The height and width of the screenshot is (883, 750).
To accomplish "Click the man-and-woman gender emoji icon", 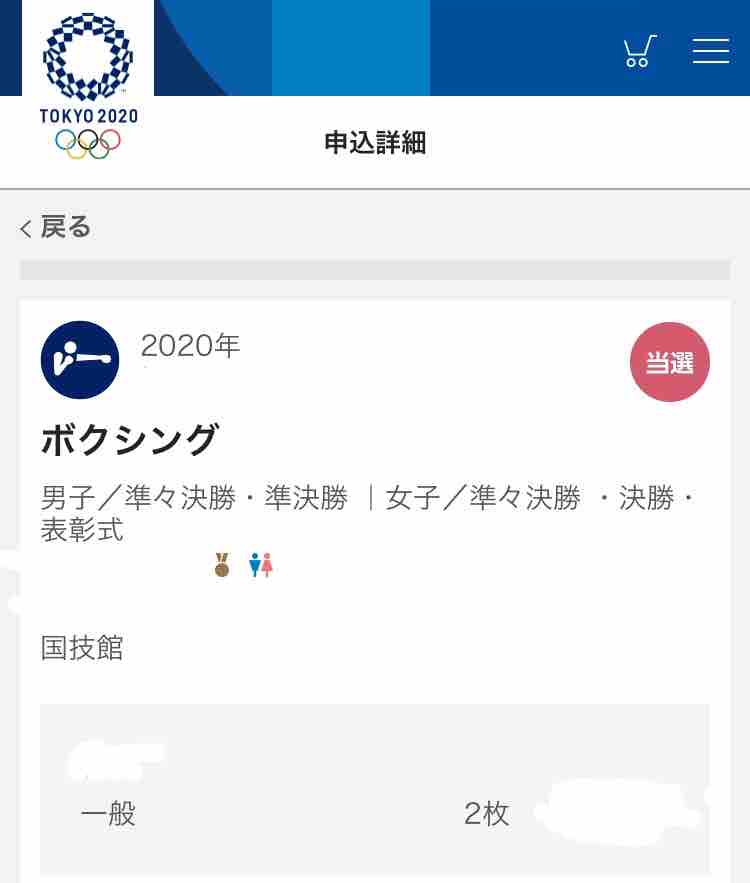I will pos(262,565).
